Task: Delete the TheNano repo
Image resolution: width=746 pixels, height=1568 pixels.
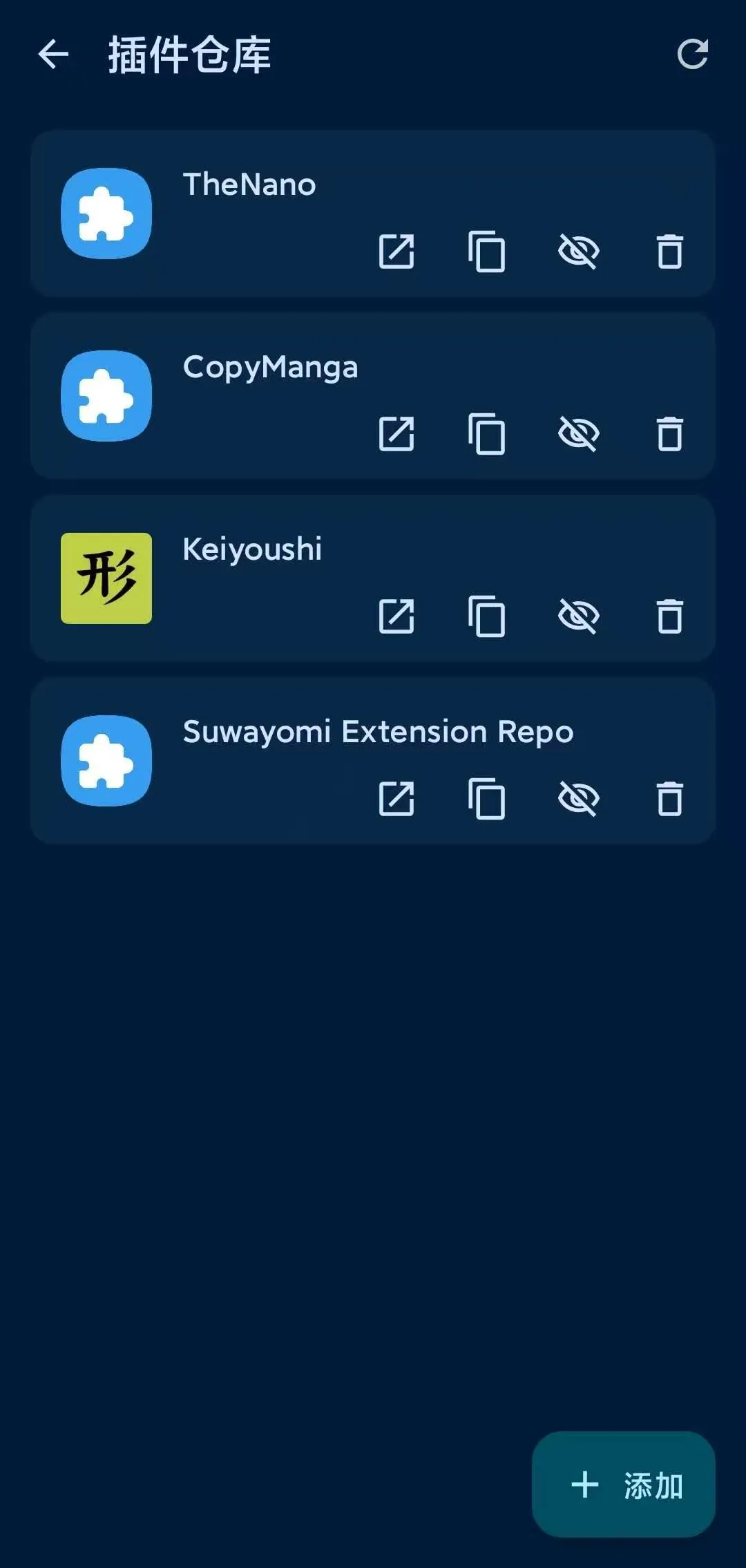Action: tap(669, 252)
